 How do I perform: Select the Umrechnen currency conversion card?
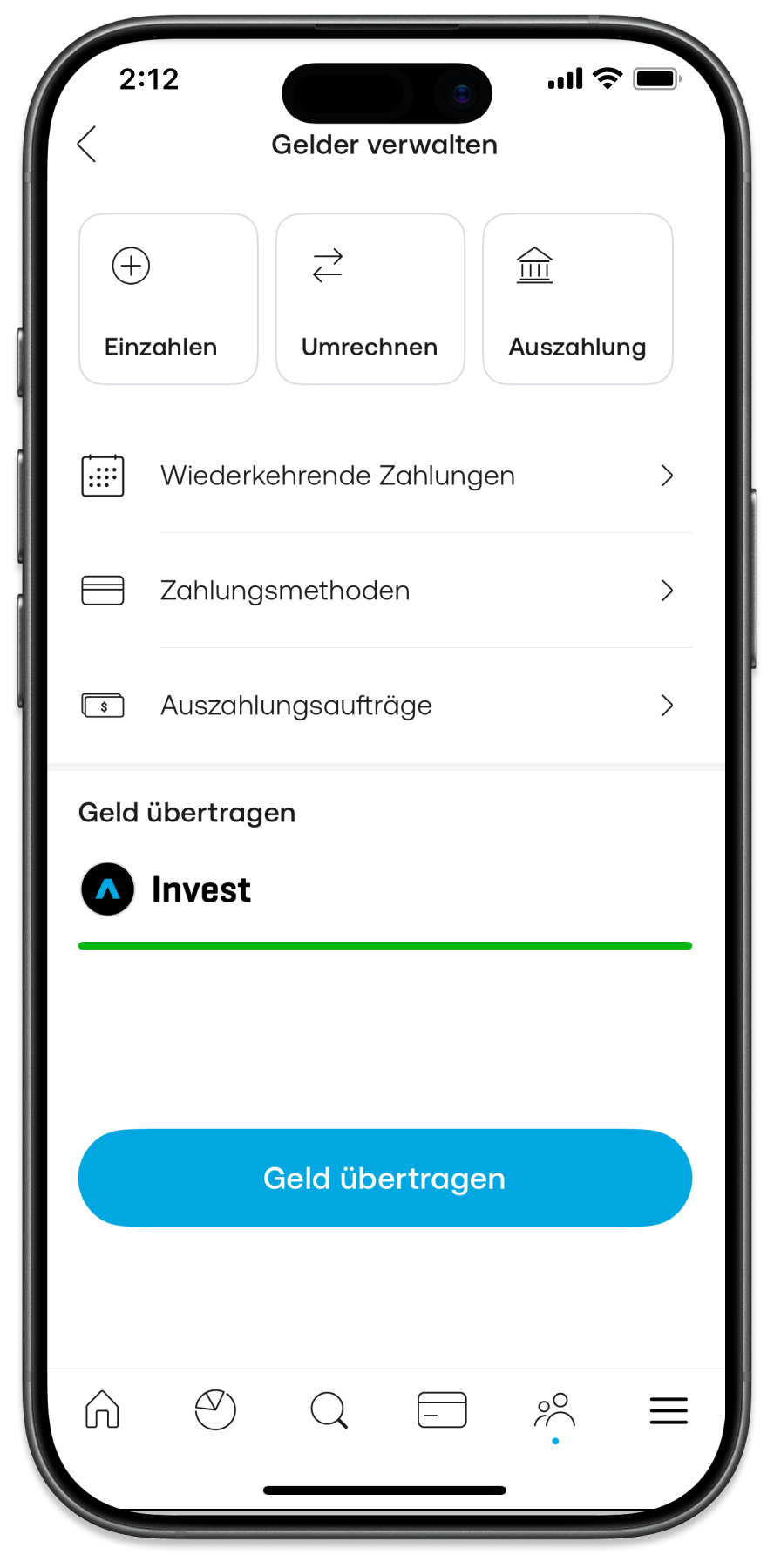pos(370,299)
